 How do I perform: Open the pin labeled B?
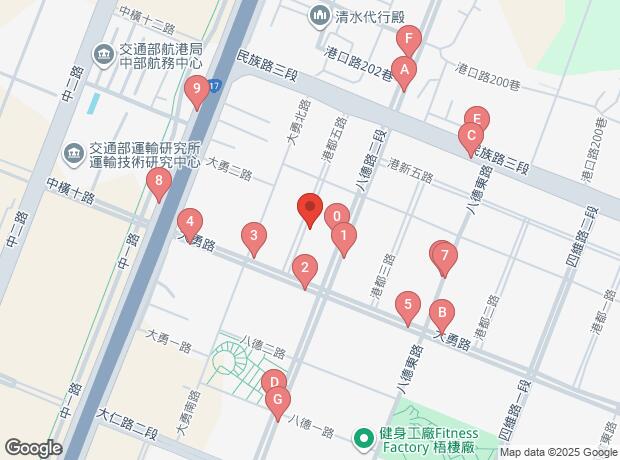[x=440, y=312]
